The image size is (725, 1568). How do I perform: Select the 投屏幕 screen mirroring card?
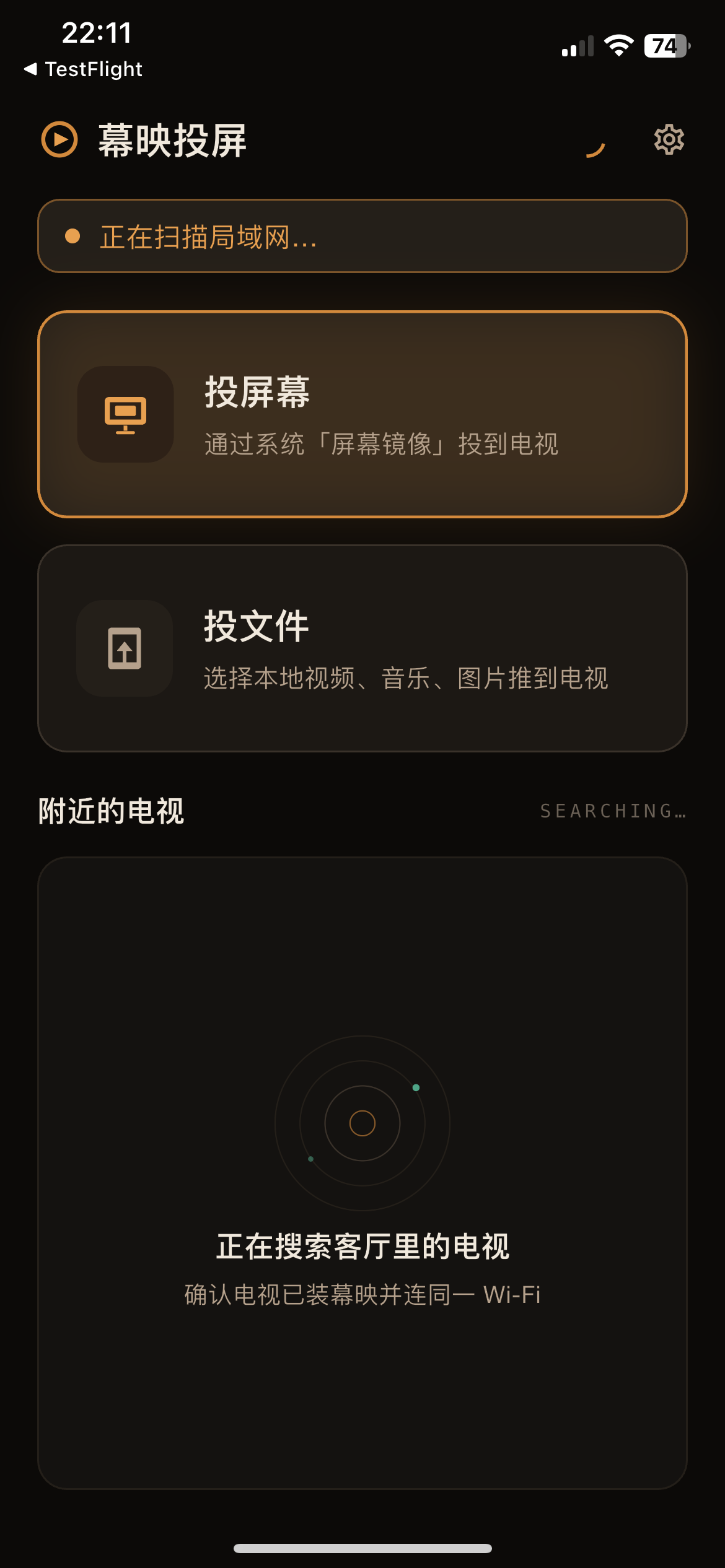[x=362, y=414]
